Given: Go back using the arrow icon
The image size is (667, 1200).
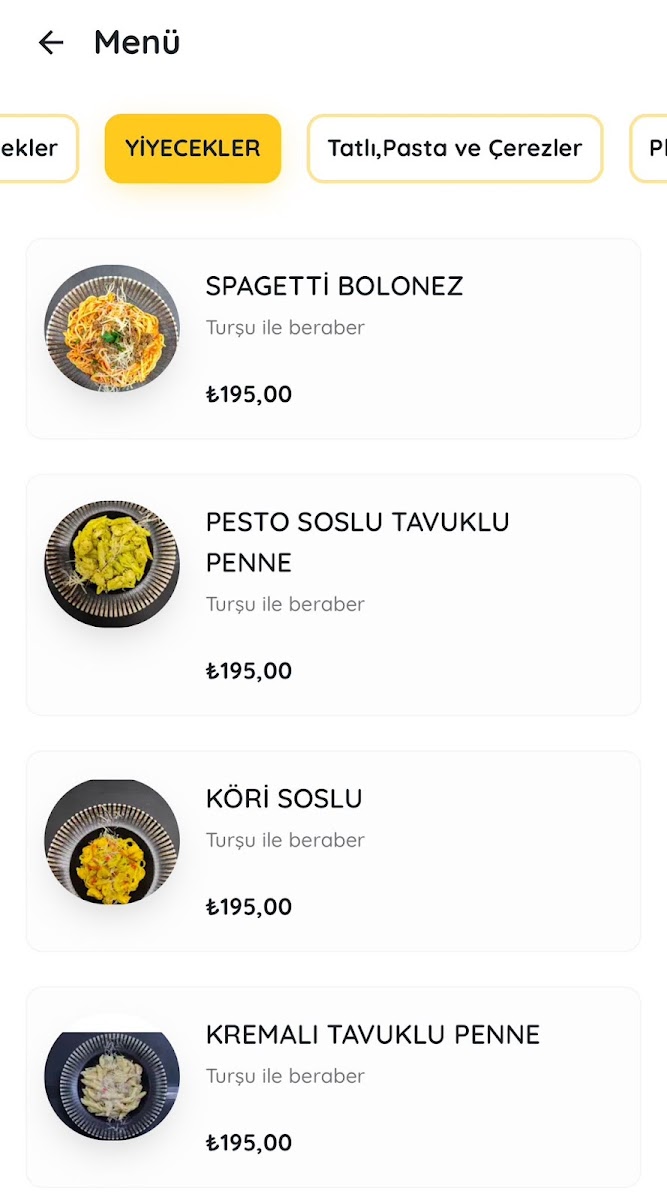Looking at the screenshot, I should [50, 42].
